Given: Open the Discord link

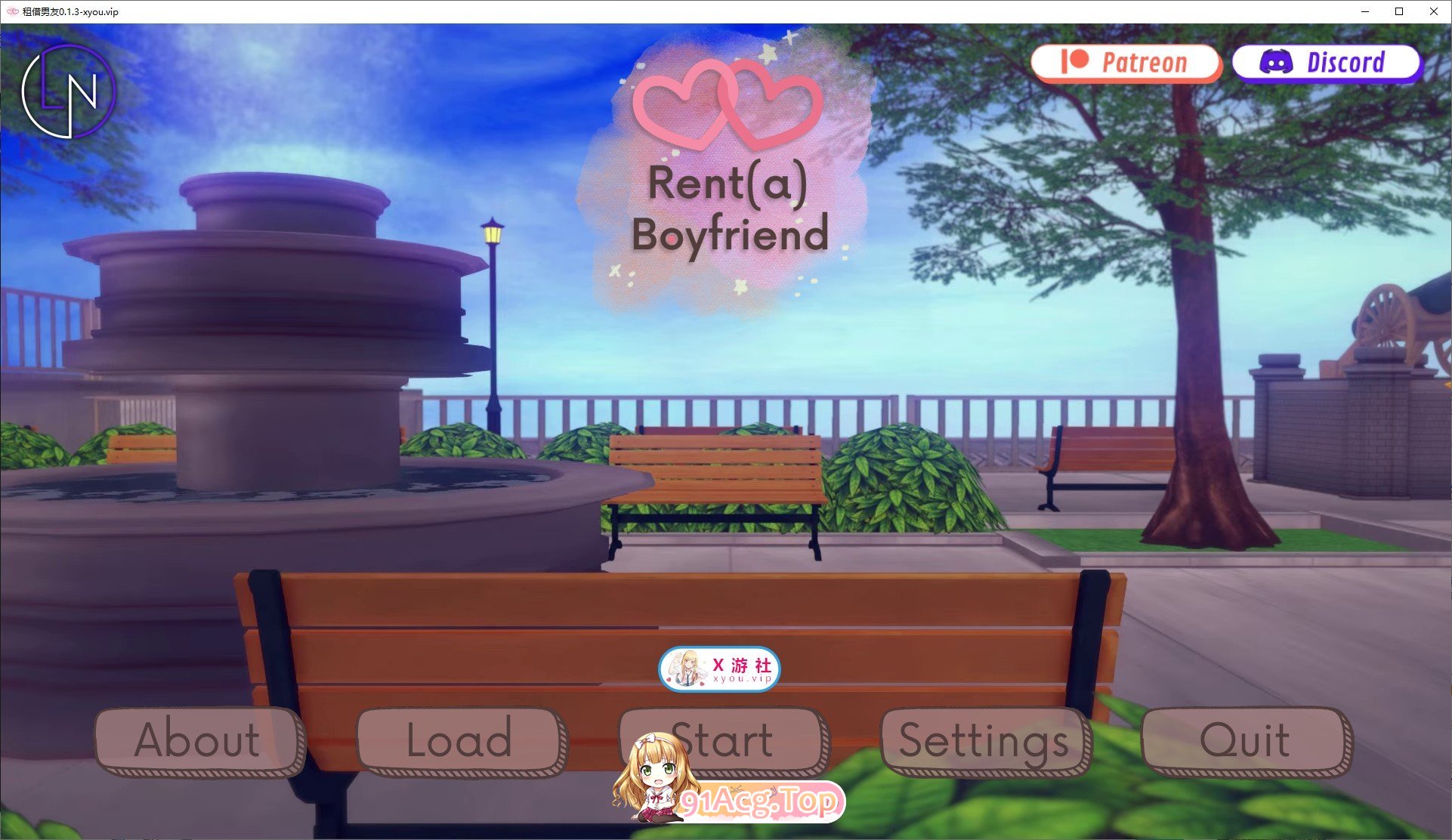Looking at the screenshot, I should coord(1326,62).
